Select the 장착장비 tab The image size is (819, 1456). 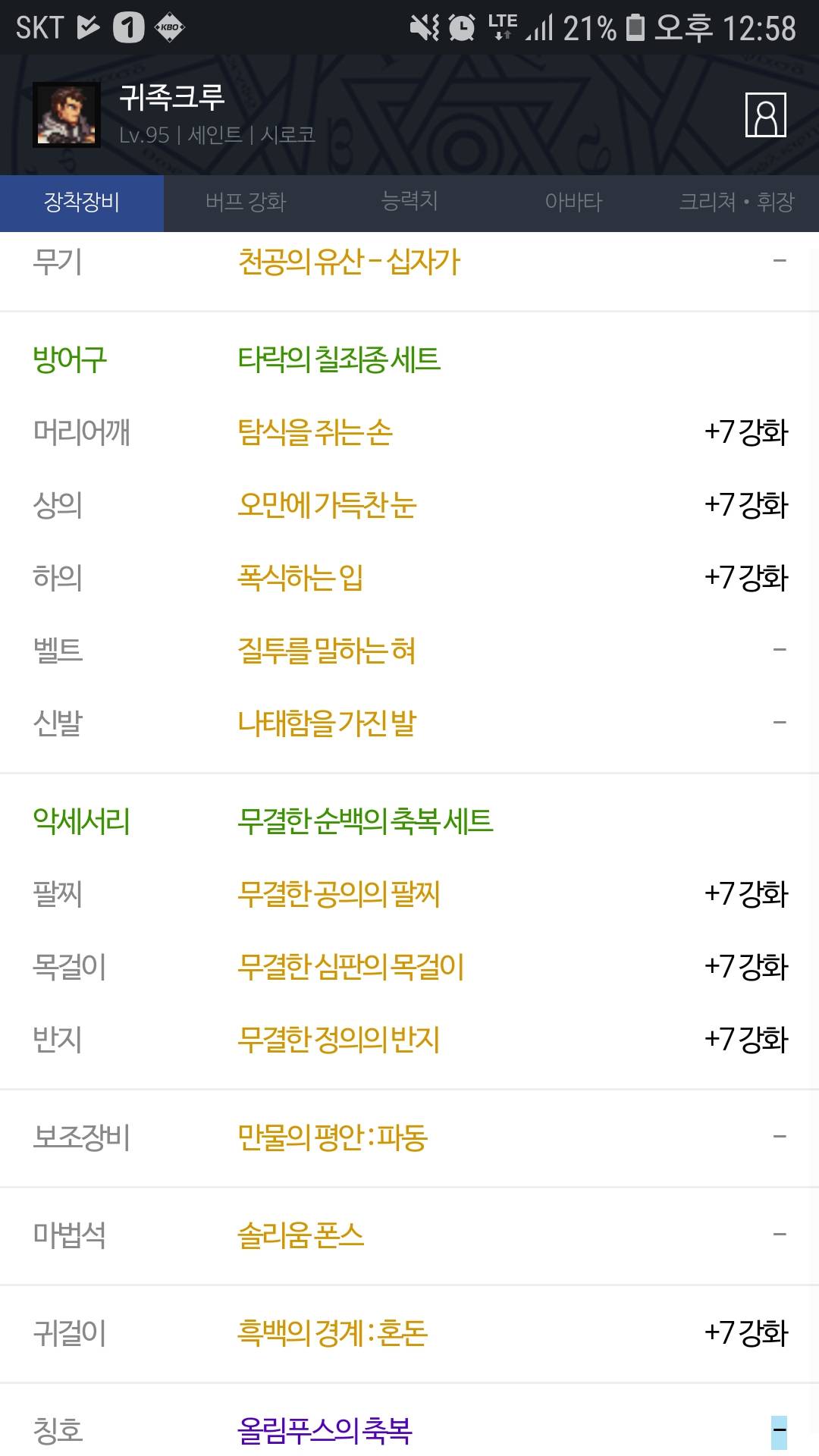click(x=82, y=202)
